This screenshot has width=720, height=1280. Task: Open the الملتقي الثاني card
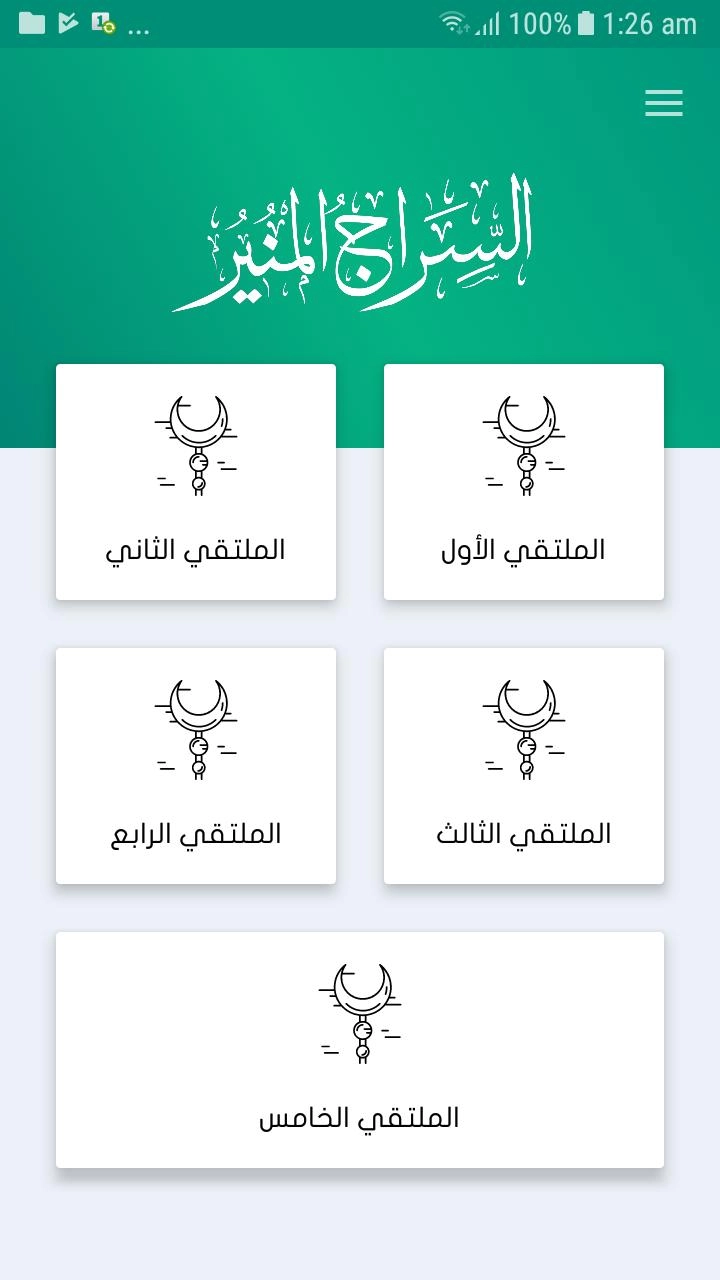tap(196, 482)
